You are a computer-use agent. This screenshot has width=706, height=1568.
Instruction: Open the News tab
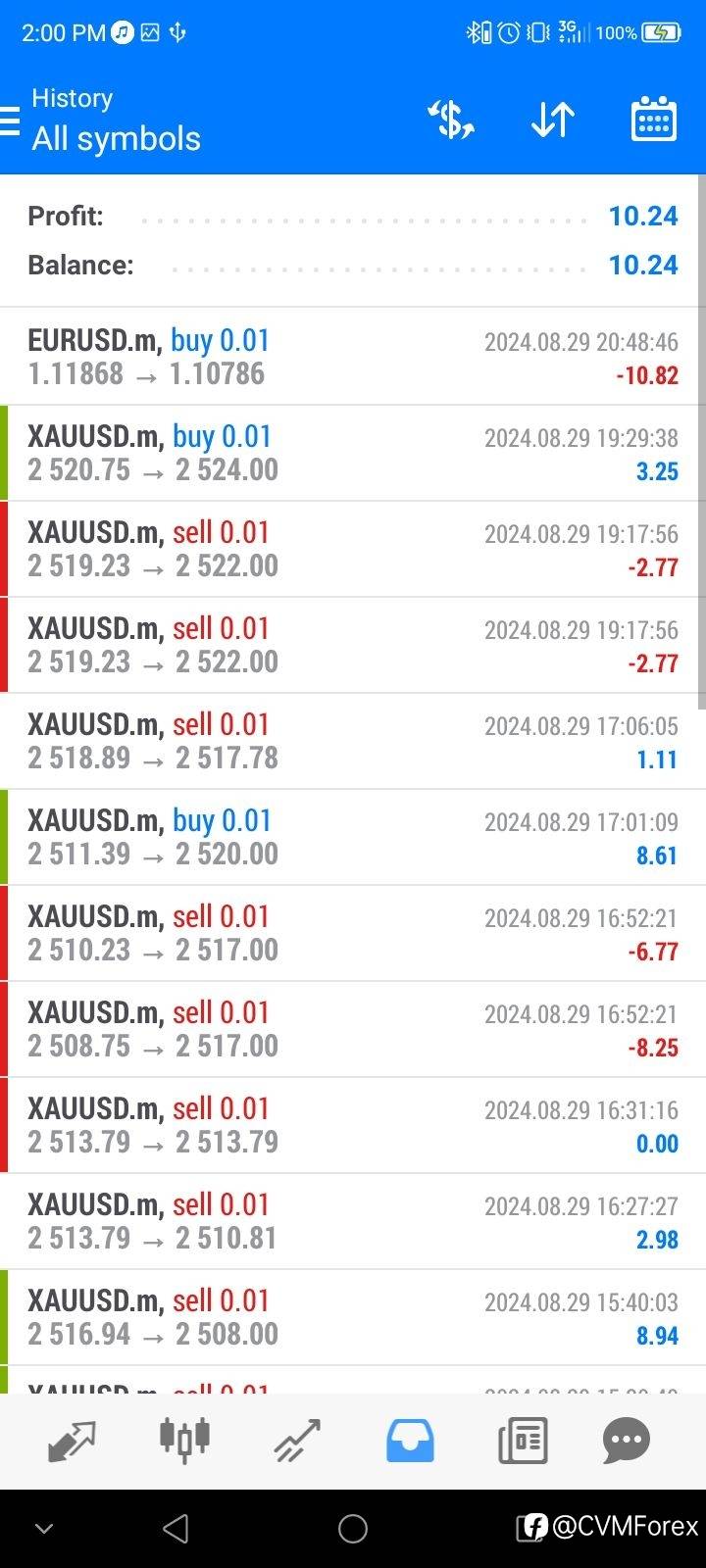pyautogui.click(x=522, y=1441)
